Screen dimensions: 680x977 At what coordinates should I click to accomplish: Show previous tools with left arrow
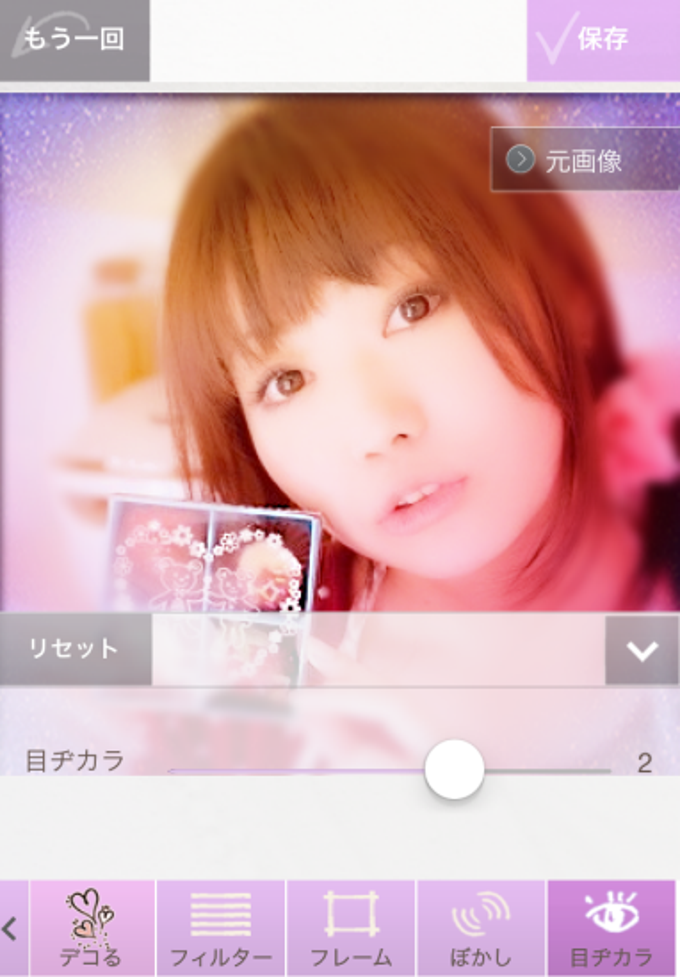(x=12, y=928)
